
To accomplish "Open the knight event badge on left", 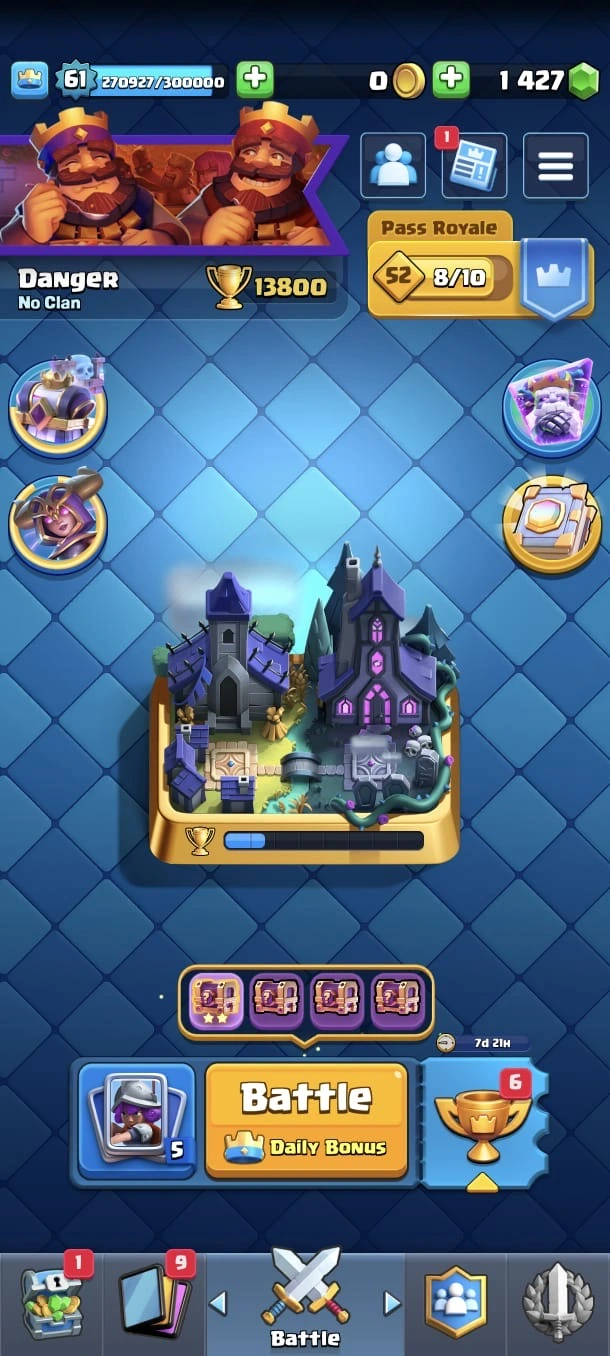I will coord(58,404).
